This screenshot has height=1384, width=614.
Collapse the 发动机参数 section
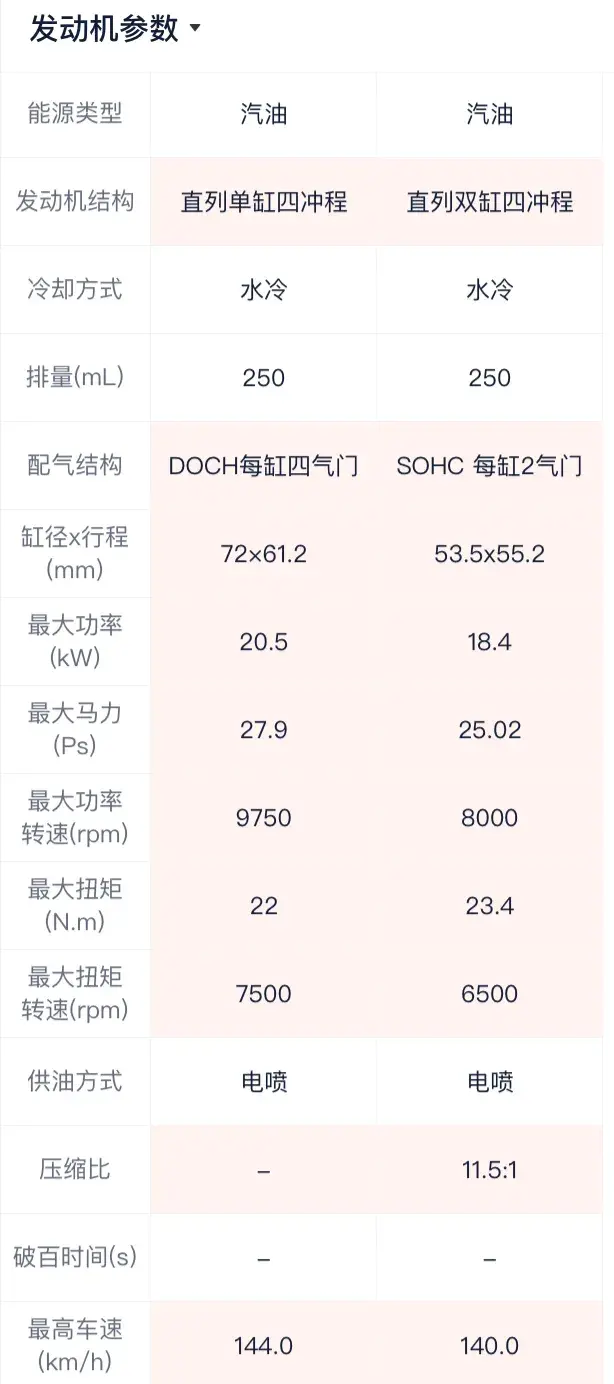(194, 29)
